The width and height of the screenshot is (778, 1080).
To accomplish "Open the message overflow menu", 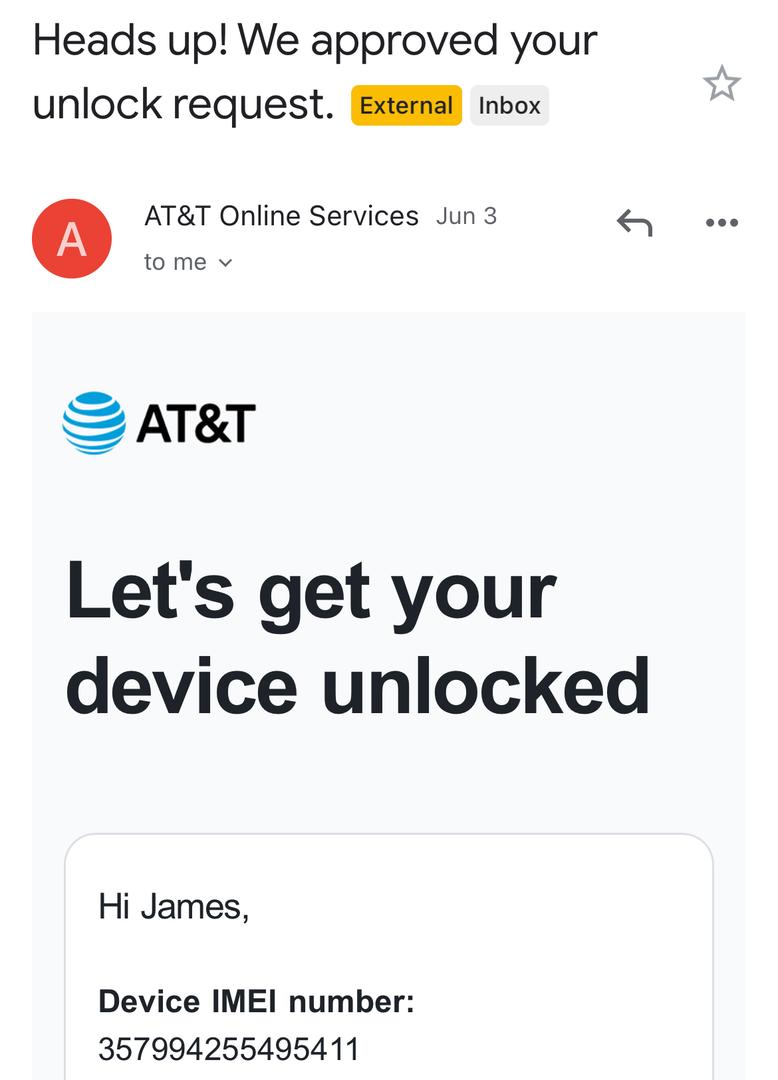I will point(721,223).
